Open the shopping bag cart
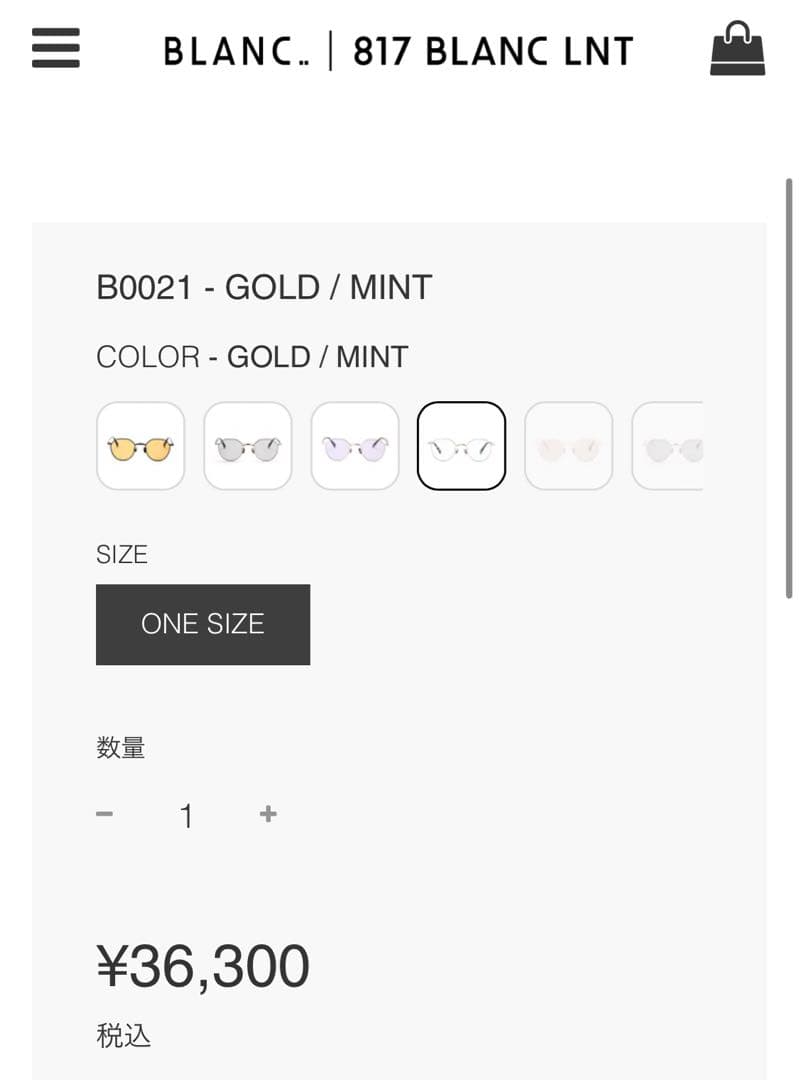The height and width of the screenshot is (1080, 799). point(738,50)
